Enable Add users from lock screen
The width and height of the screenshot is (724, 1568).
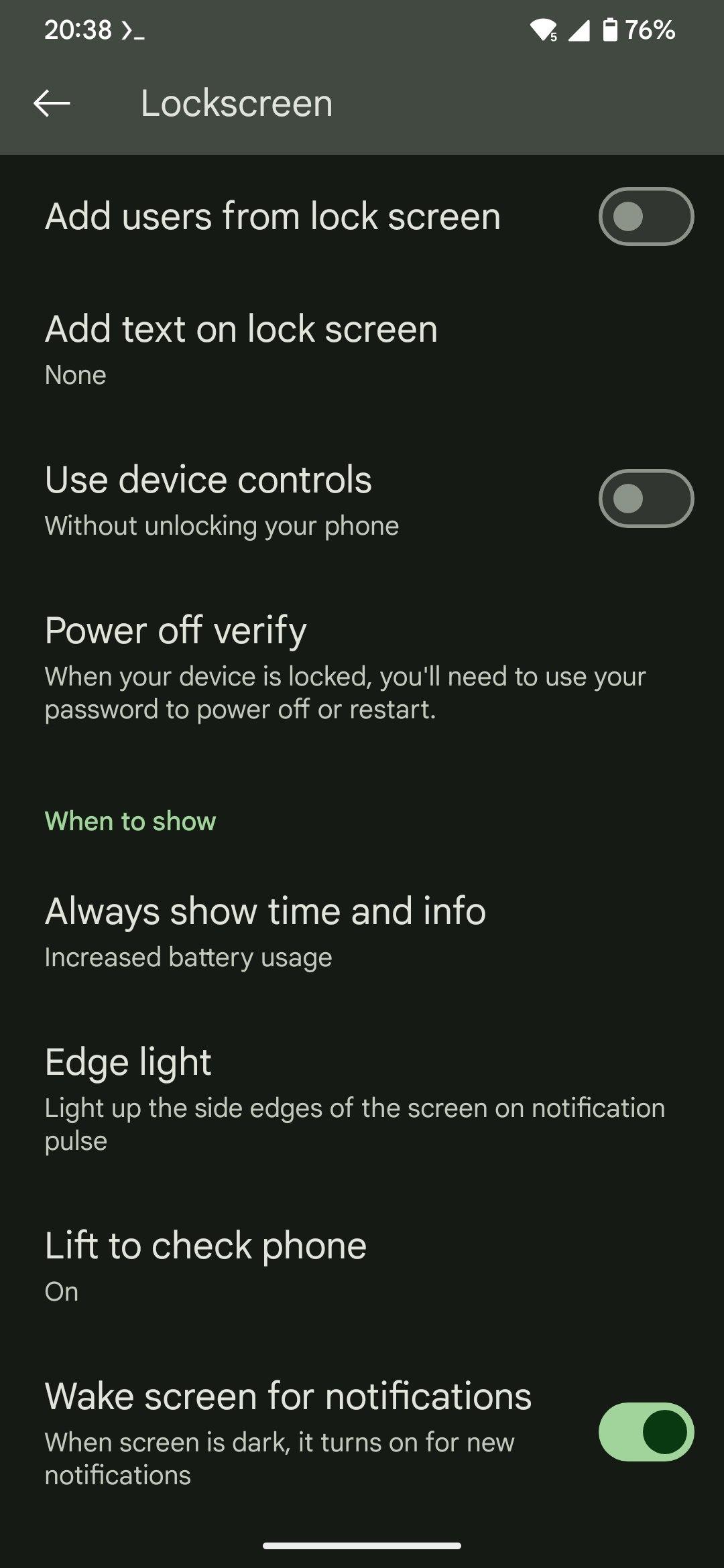point(646,216)
